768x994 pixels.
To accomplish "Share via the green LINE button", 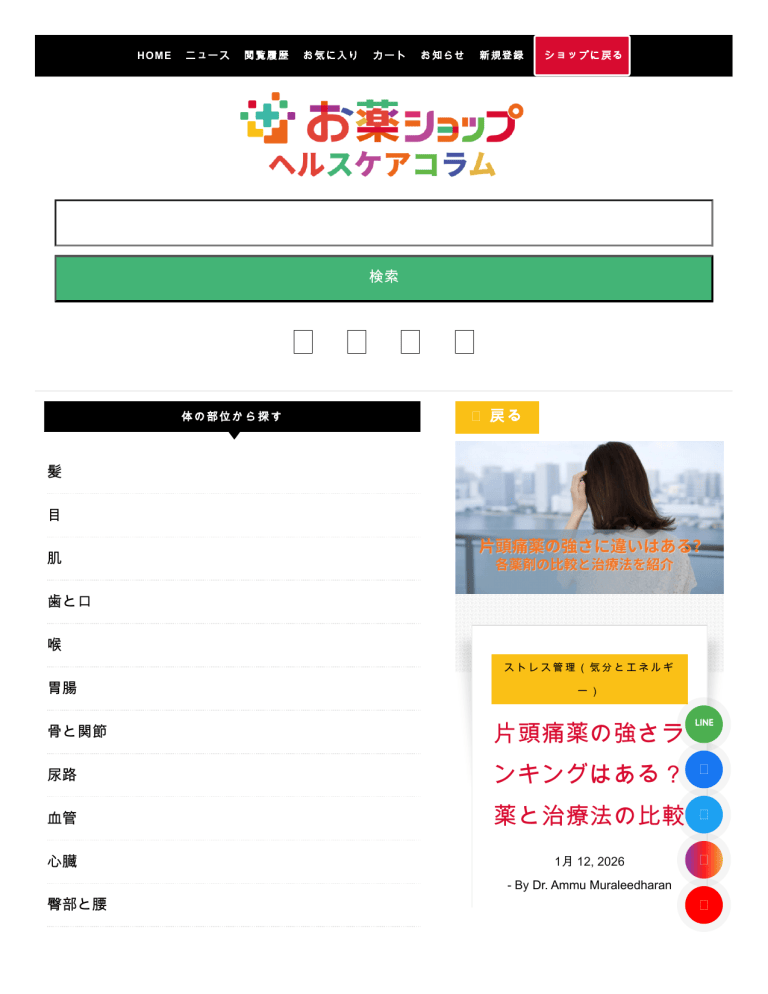I will (x=704, y=724).
